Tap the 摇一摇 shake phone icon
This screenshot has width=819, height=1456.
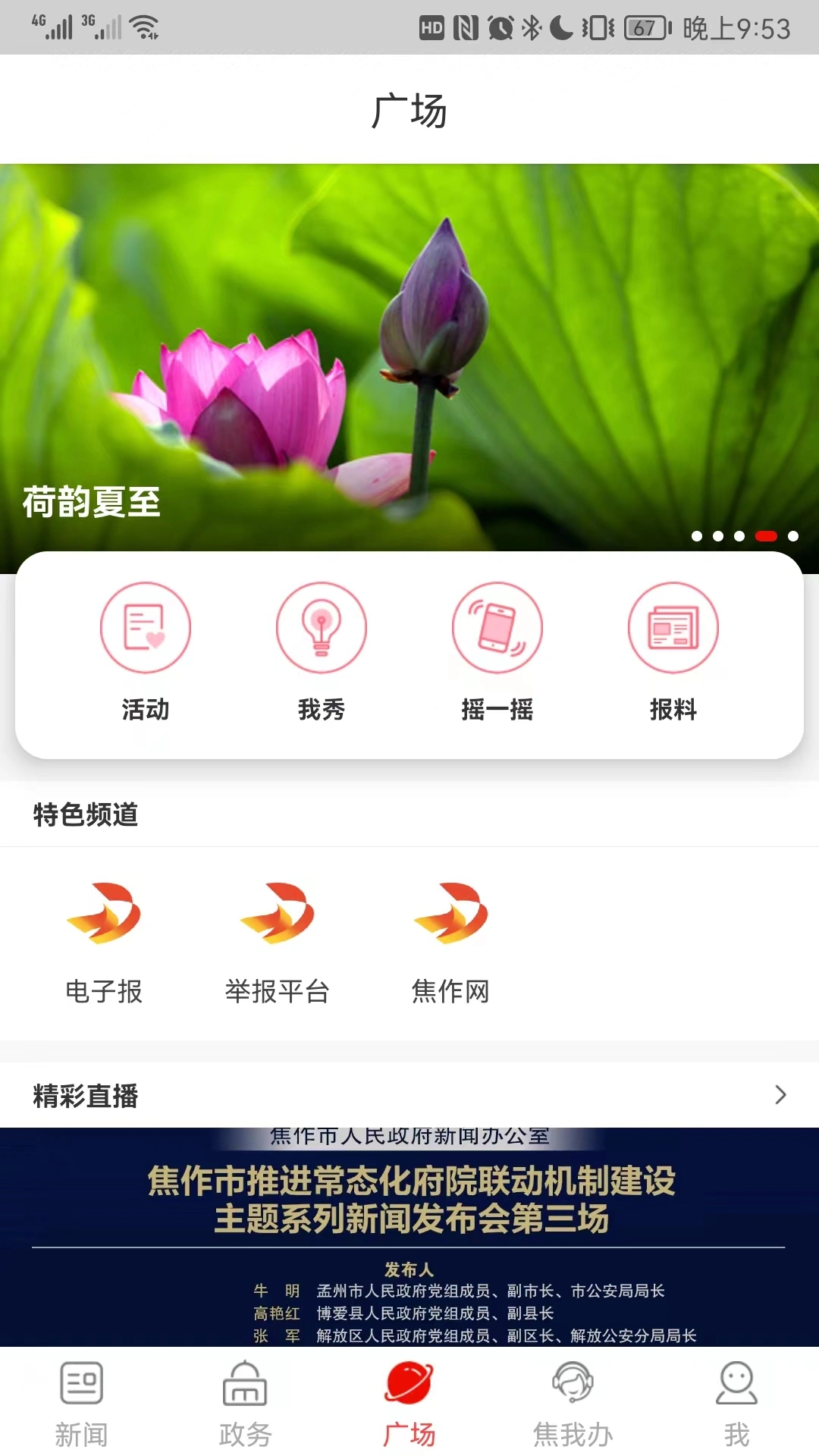click(497, 627)
